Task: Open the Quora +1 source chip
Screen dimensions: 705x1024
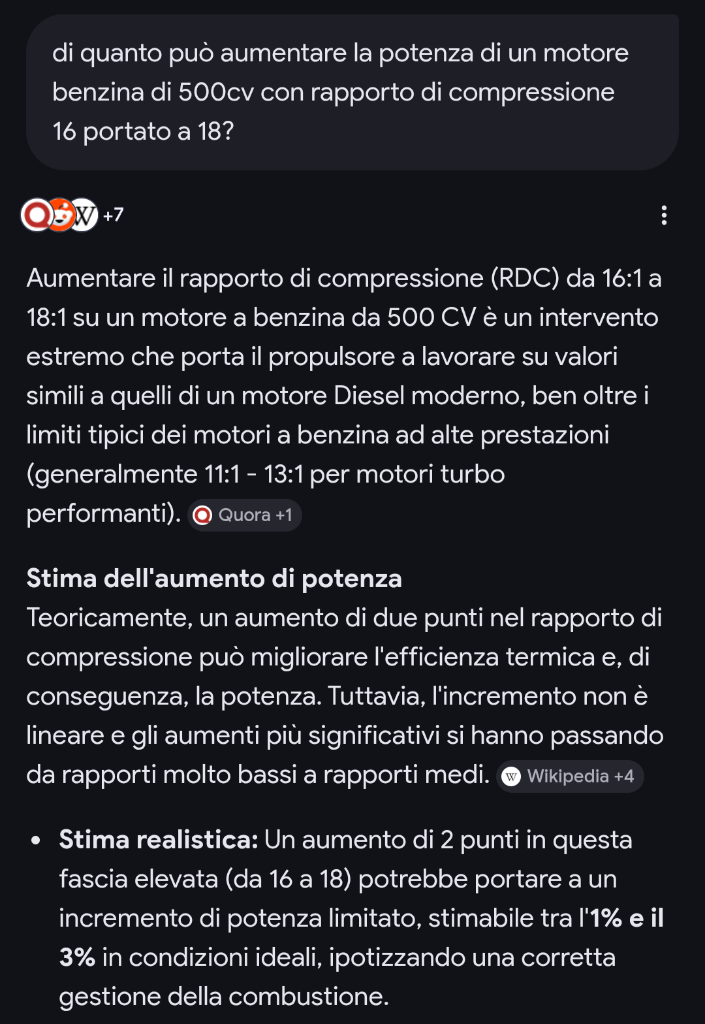Action: pyautogui.click(x=245, y=515)
